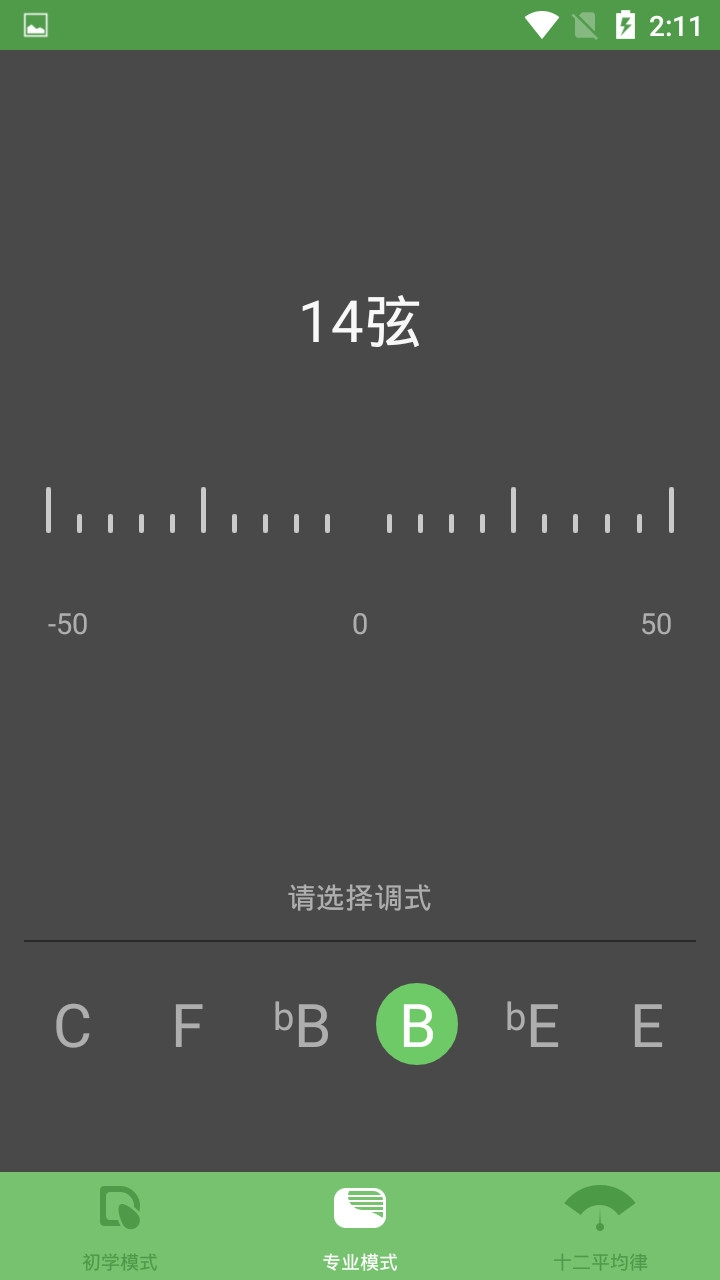Pick the bB key mode

(x=302, y=1026)
